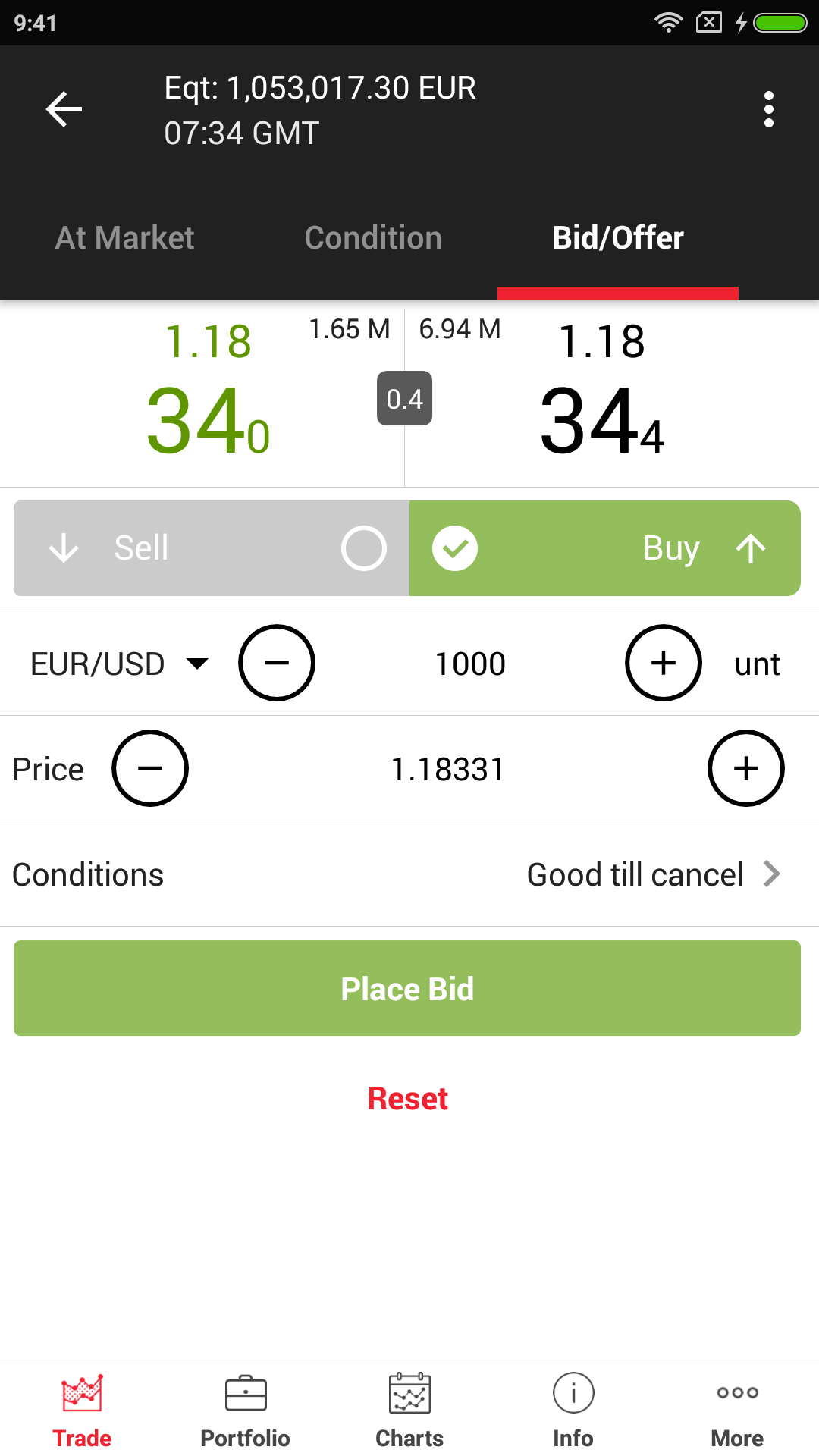Raise the Price with plus button

(746, 768)
